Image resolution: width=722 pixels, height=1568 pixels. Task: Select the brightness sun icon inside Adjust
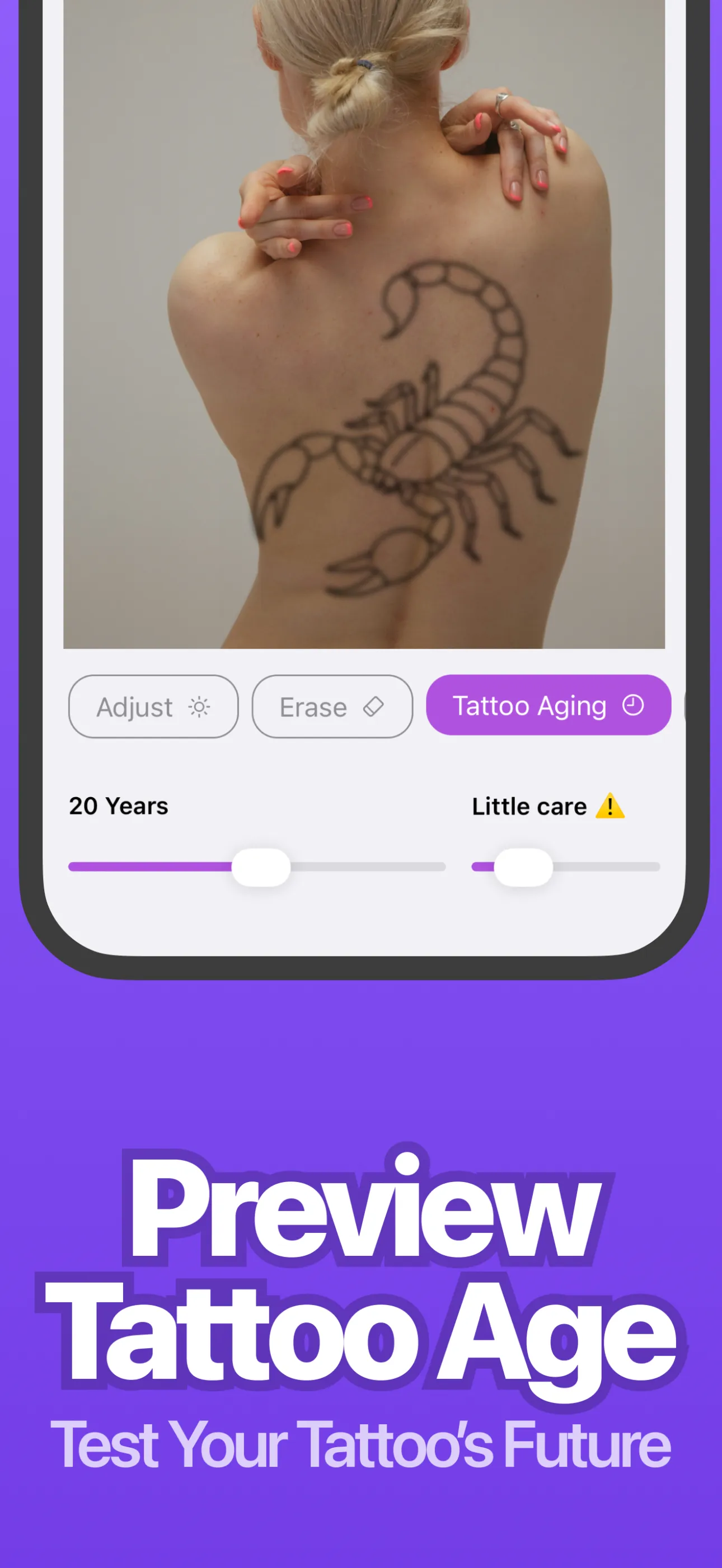pyautogui.click(x=200, y=706)
